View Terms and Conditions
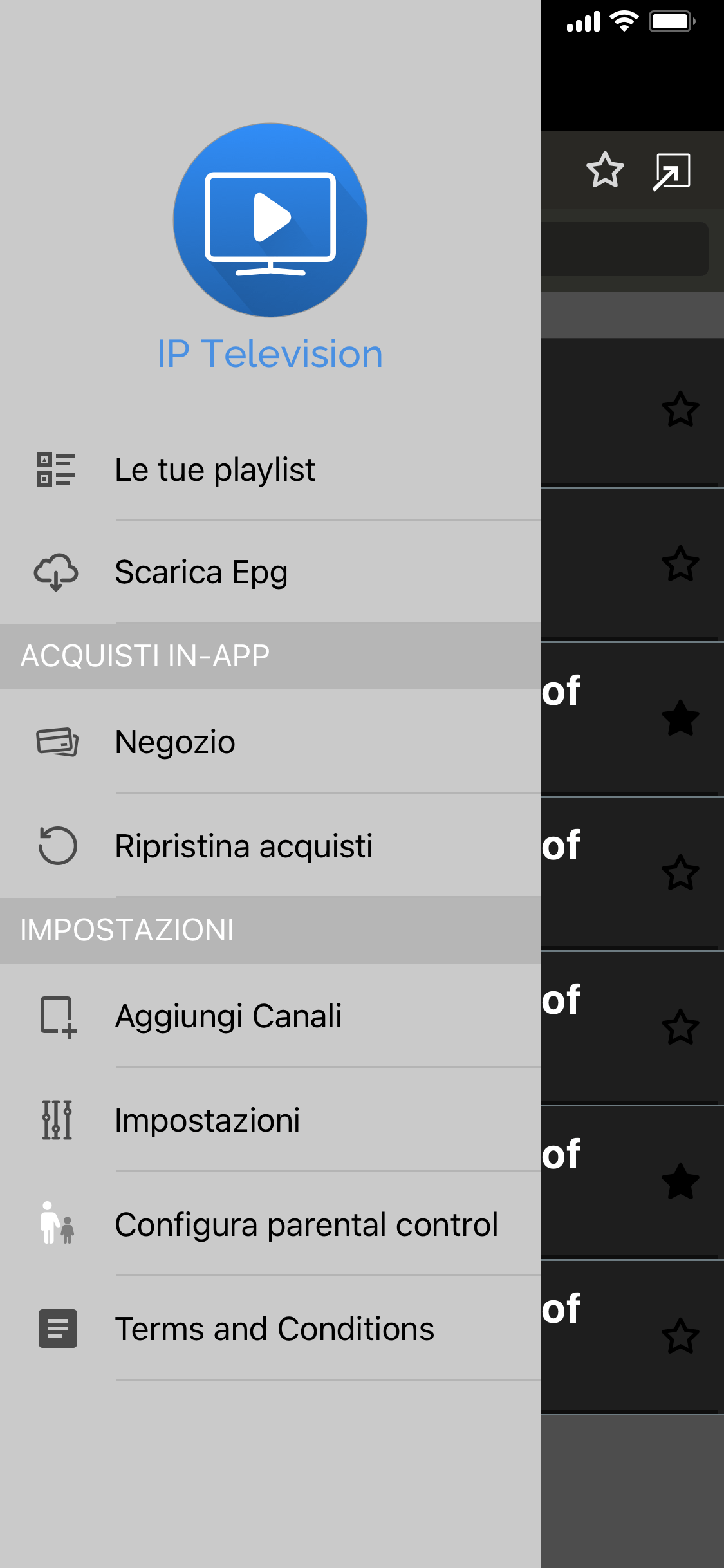The width and height of the screenshot is (724, 1568). pos(270,1329)
